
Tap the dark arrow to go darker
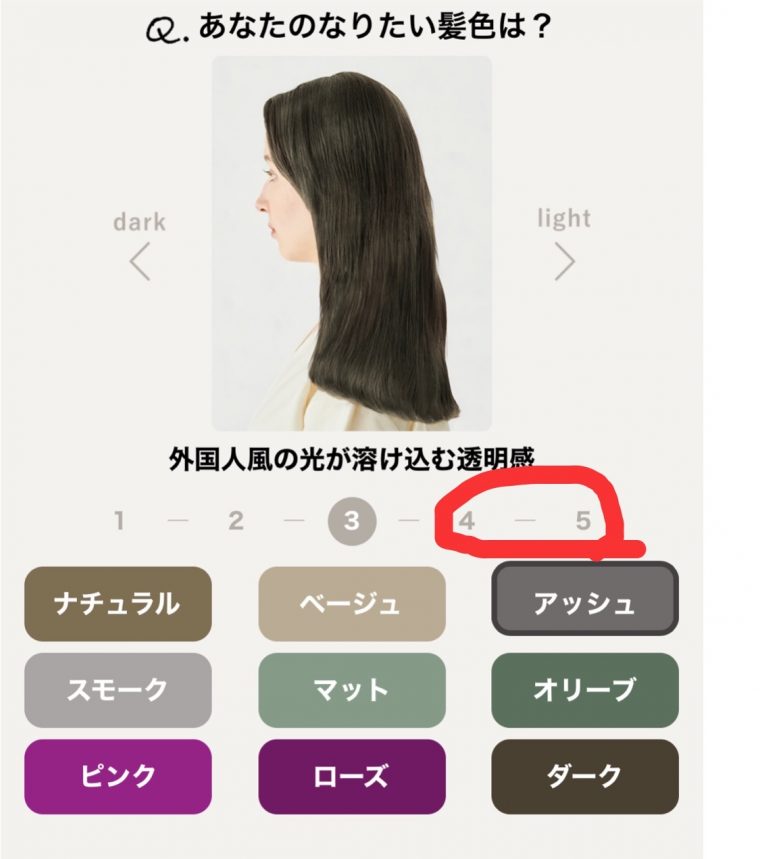pos(140,261)
